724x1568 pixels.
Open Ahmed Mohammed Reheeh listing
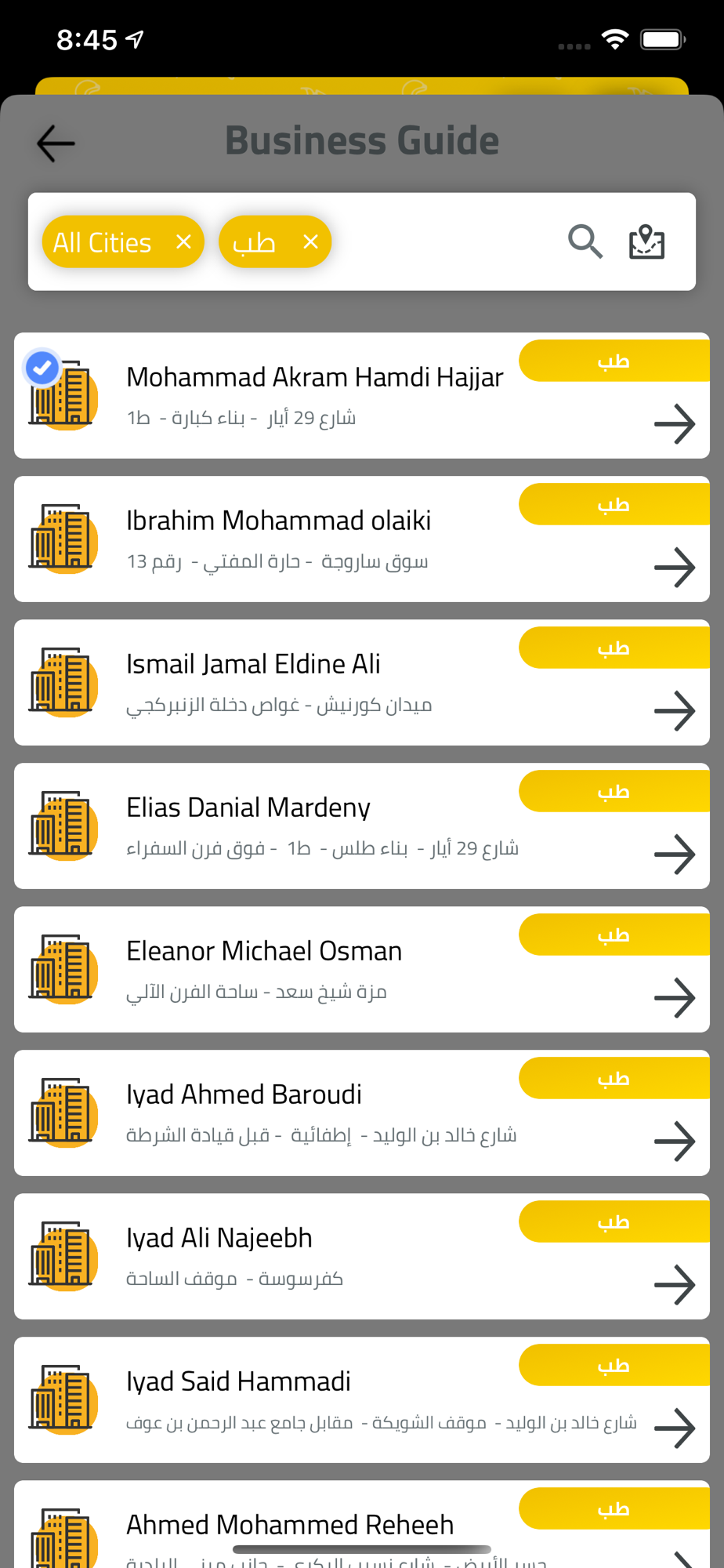click(x=362, y=1524)
